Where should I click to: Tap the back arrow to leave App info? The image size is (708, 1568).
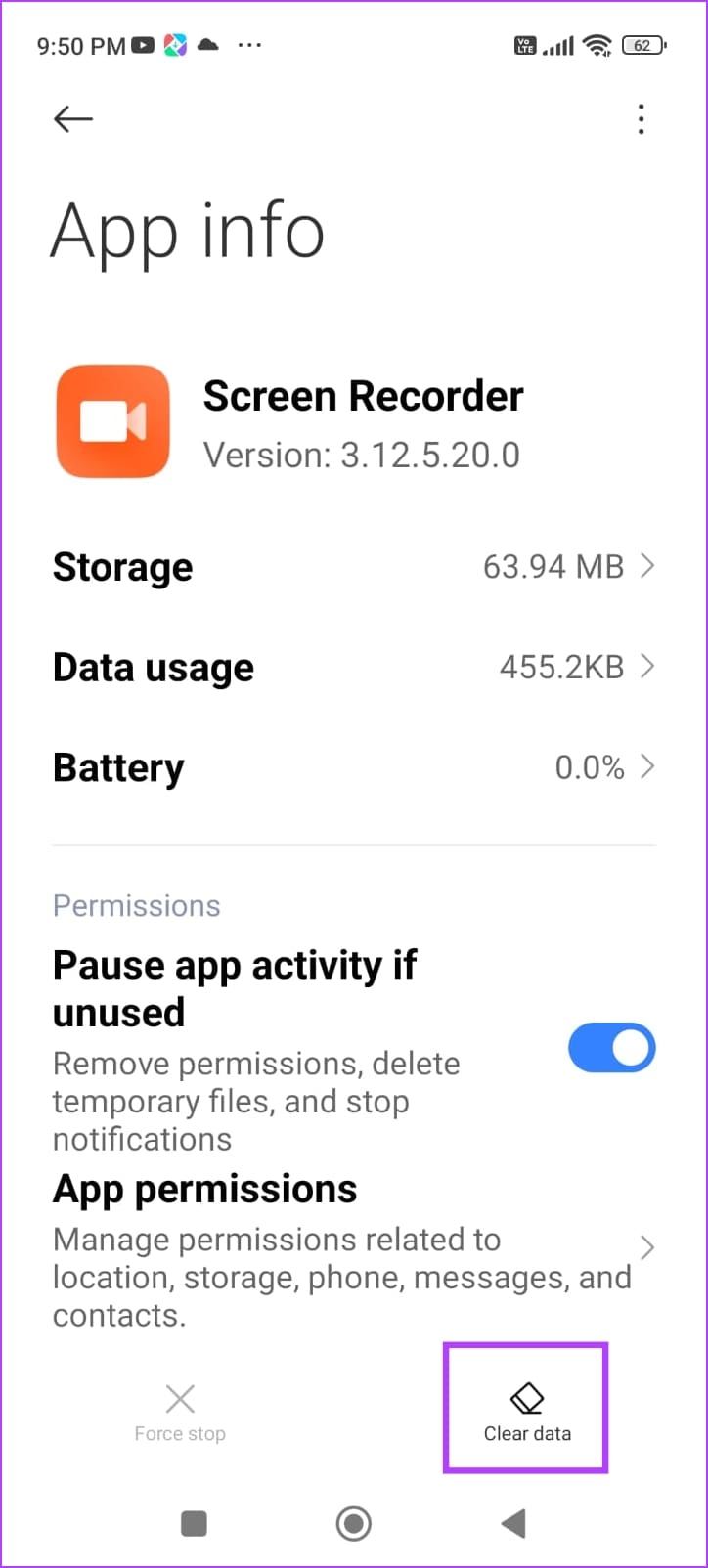pyautogui.click(x=71, y=118)
